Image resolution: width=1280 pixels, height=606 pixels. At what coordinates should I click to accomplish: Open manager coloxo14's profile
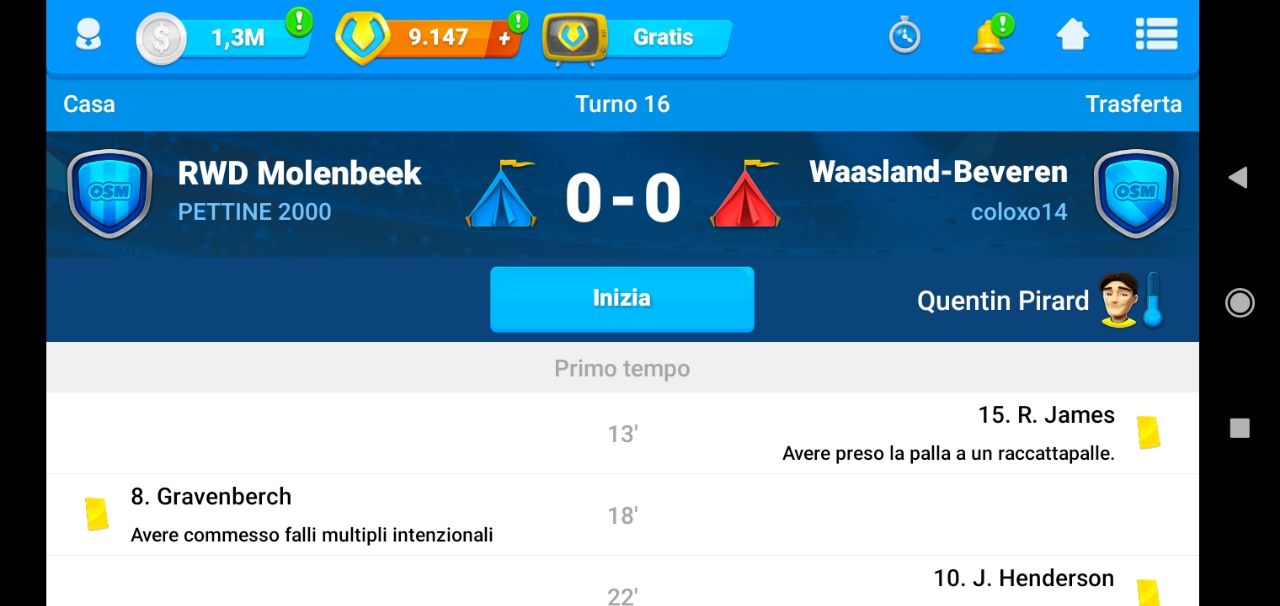click(x=1018, y=212)
